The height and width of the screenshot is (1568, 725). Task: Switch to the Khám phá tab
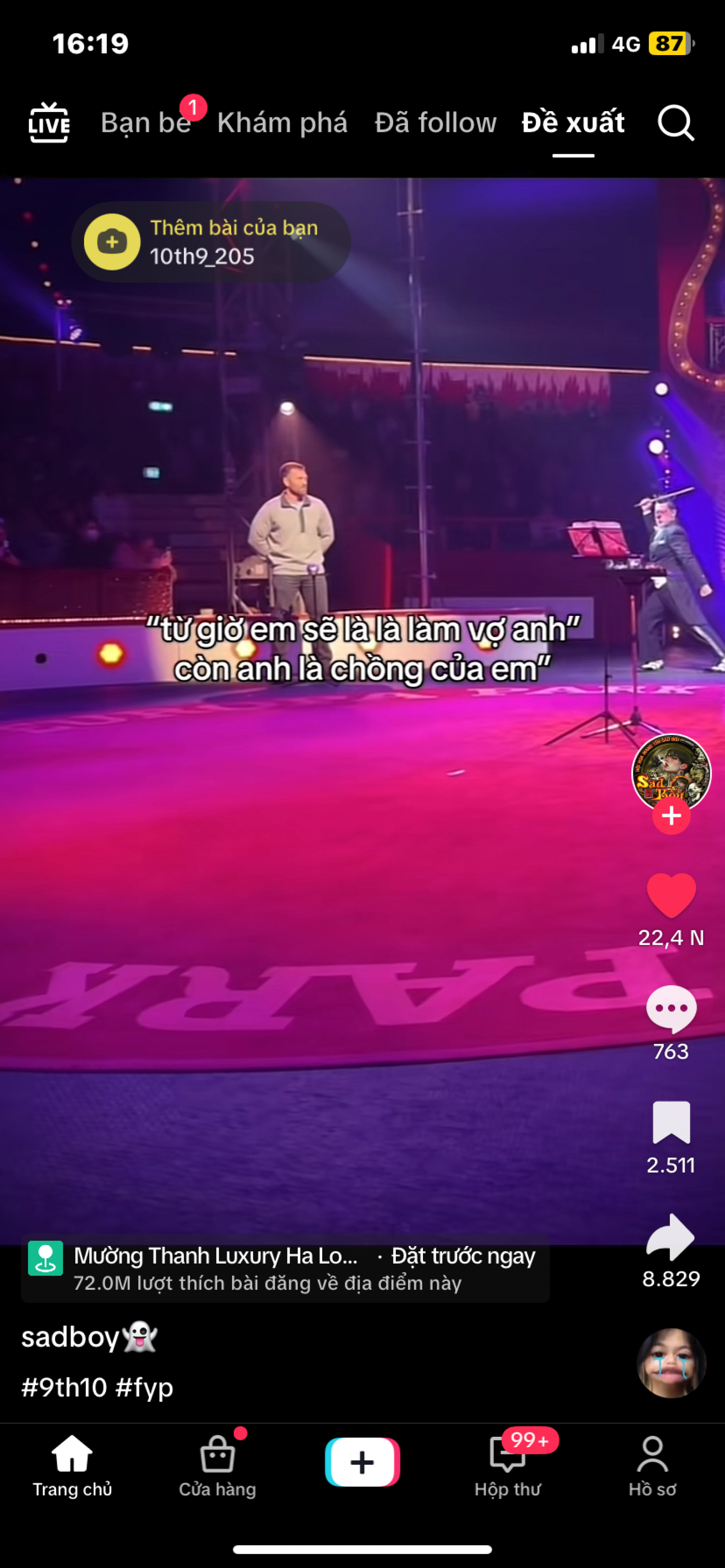tap(282, 123)
